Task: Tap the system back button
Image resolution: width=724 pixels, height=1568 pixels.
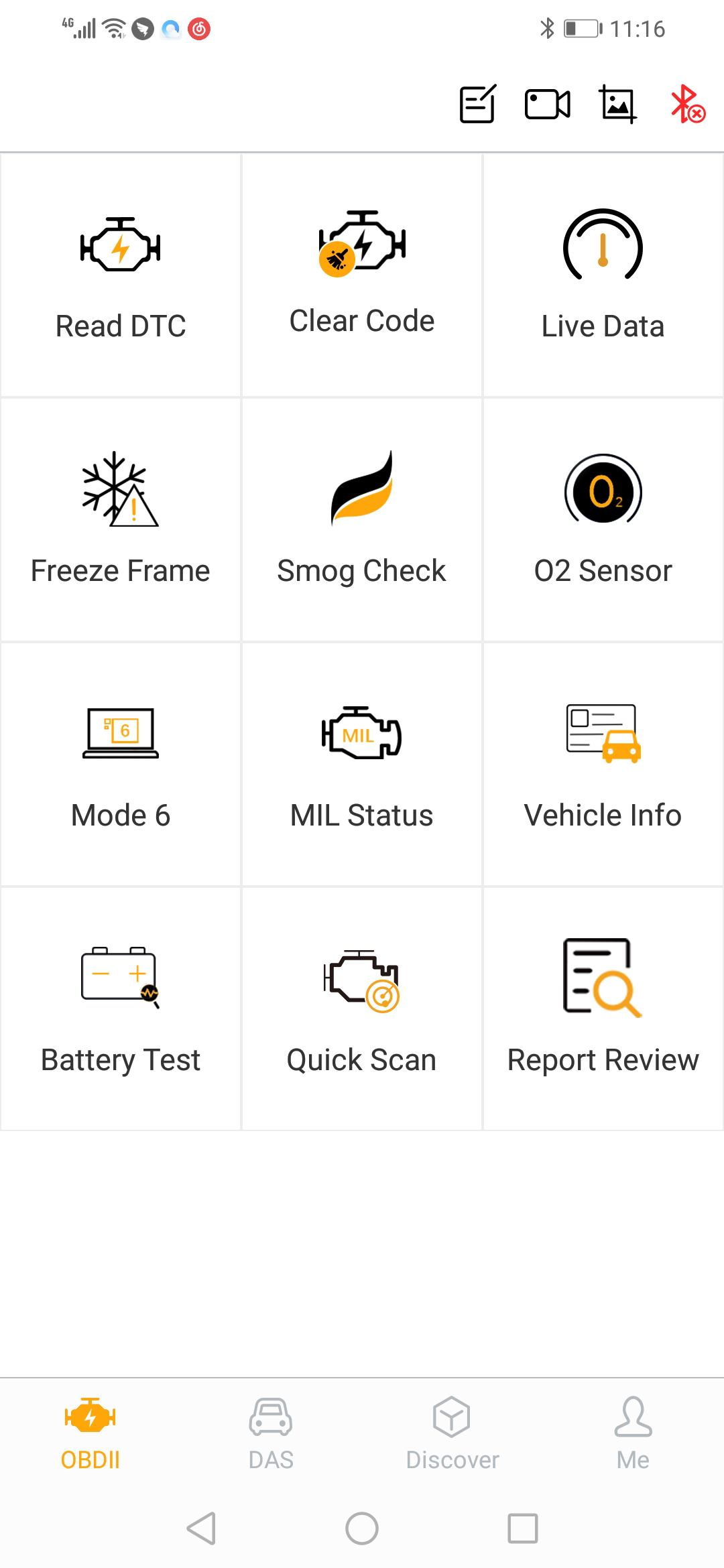Action: coord(201,1528)
